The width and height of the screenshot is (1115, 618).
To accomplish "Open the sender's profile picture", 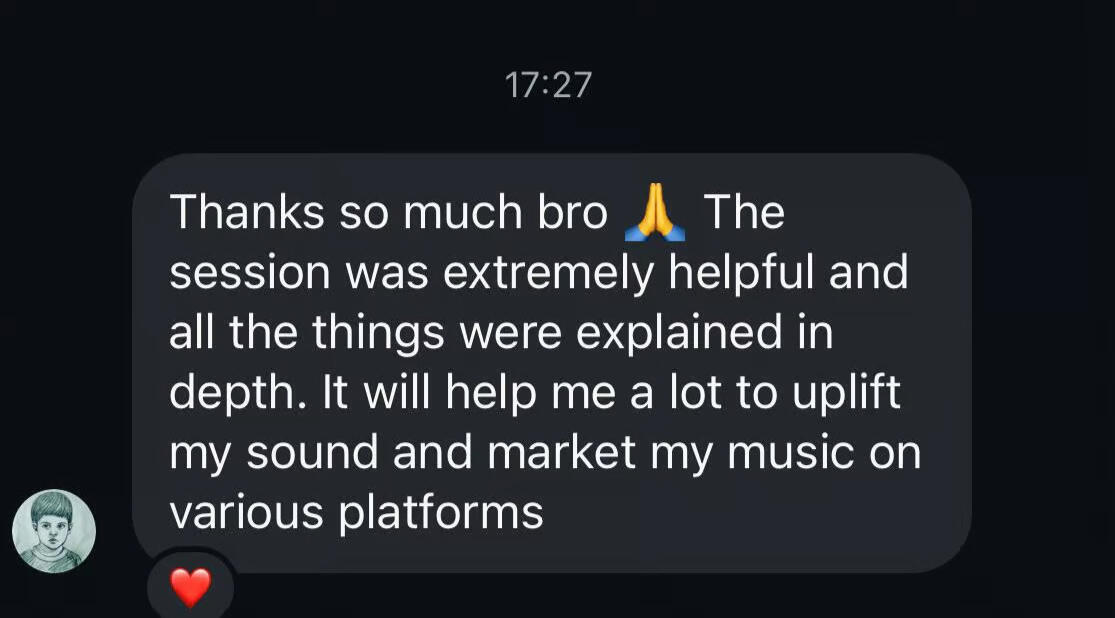I will click(54, 531).
